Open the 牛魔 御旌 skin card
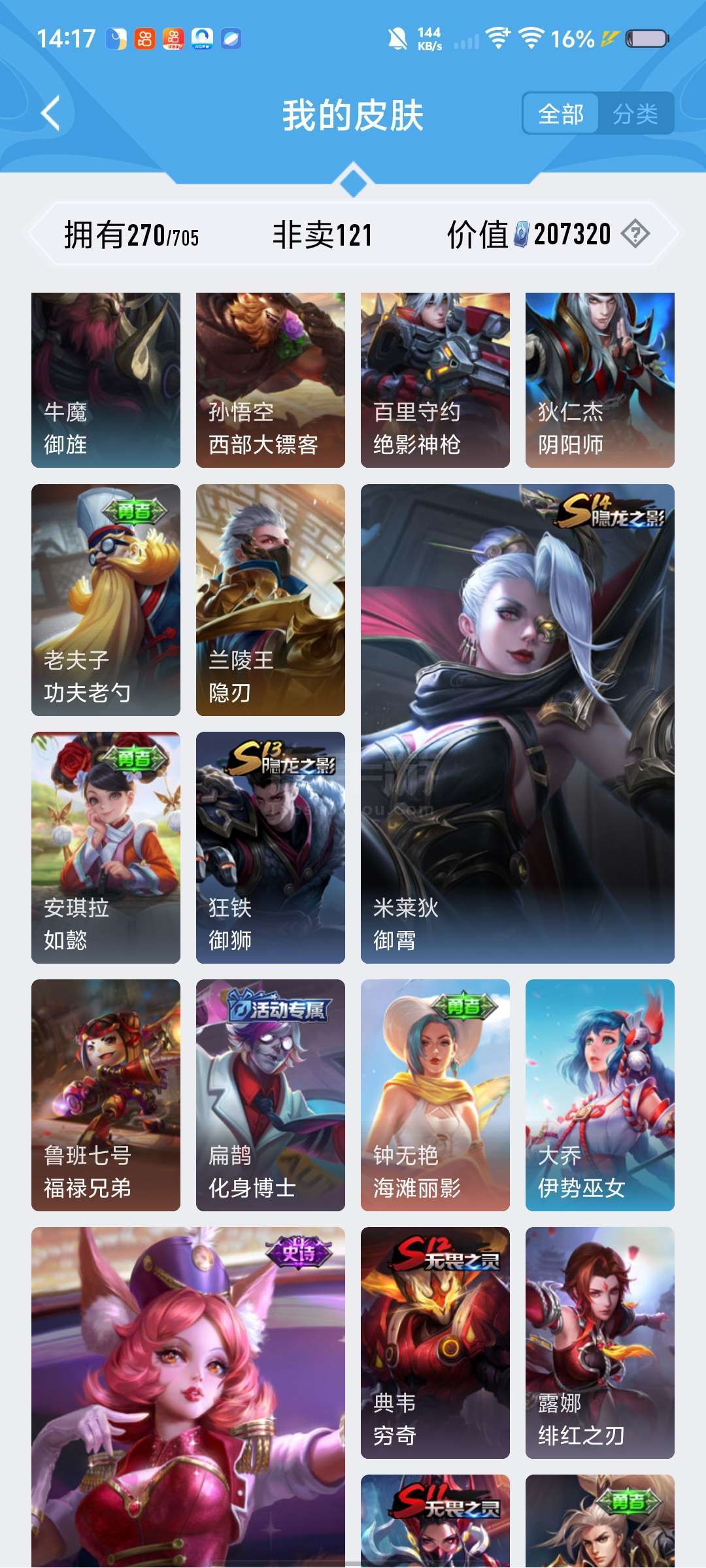This screenshot has width=706, height=1568. (x=106, y=380)
